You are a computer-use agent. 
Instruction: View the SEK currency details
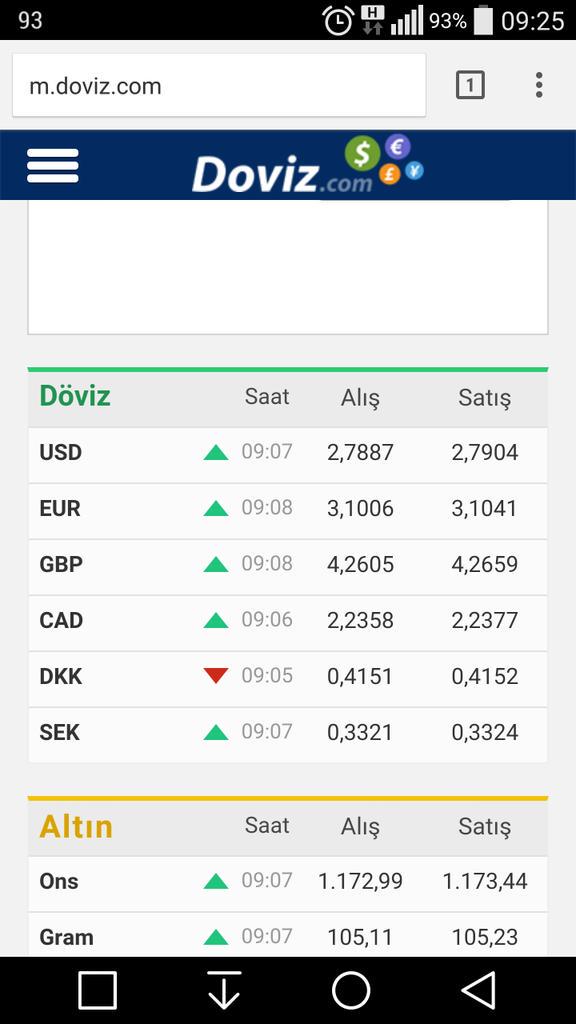click(x=288, y=733)
